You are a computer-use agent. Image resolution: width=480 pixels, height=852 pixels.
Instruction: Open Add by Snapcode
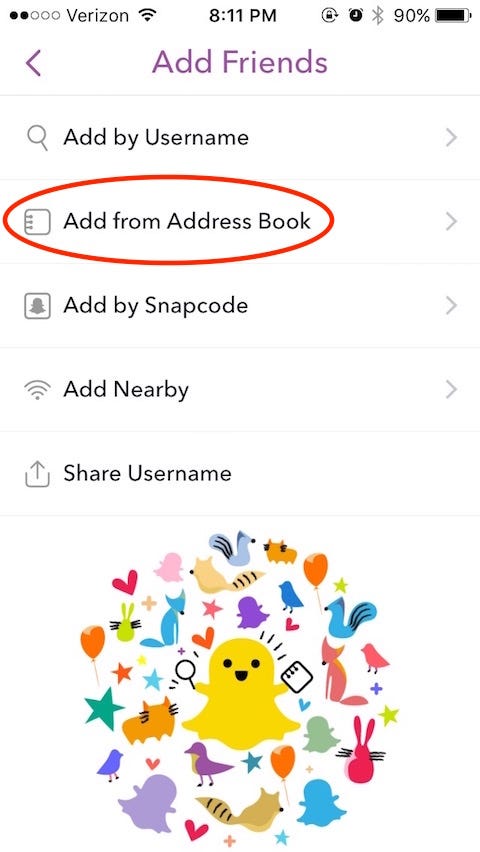(x=240, y=306)
